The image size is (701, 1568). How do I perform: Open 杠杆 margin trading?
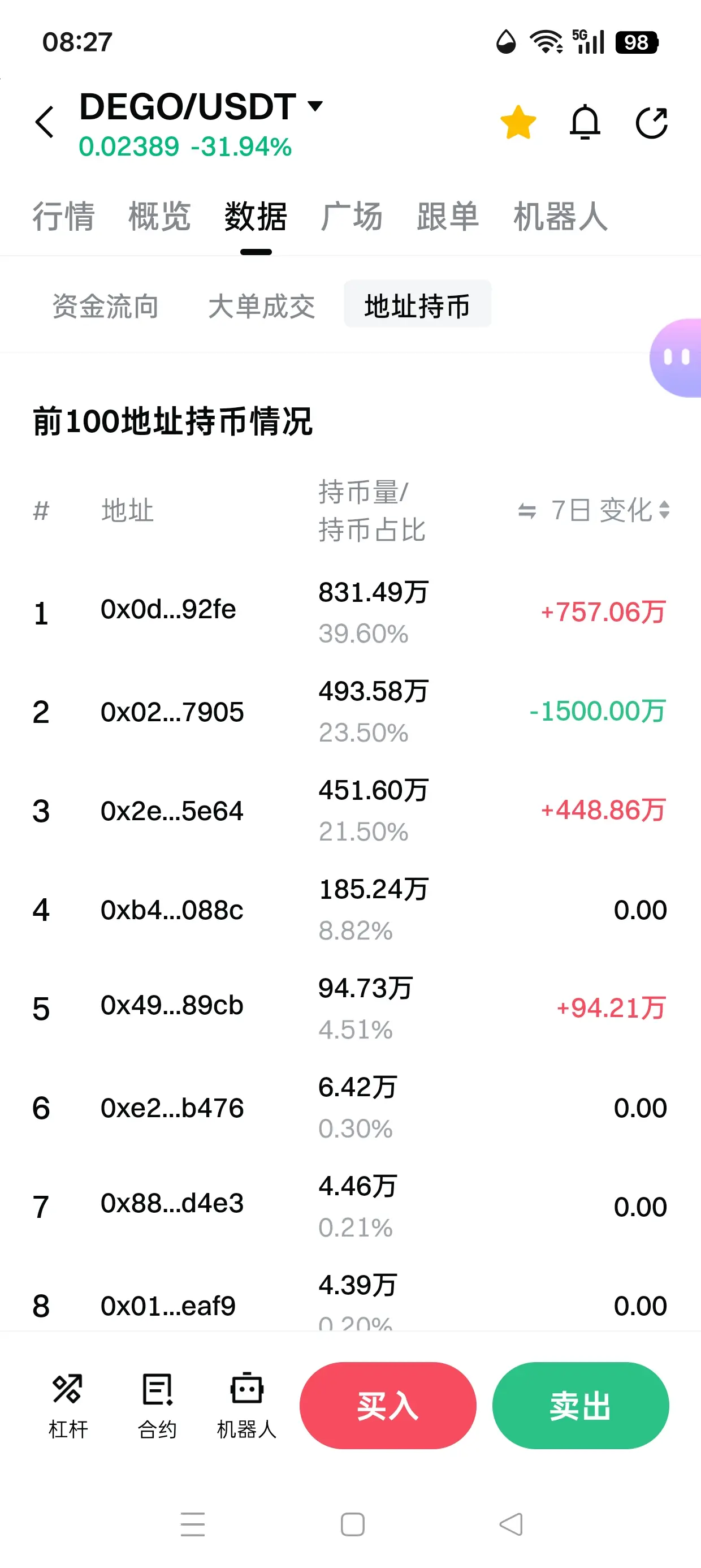[x=68, y=1406]
